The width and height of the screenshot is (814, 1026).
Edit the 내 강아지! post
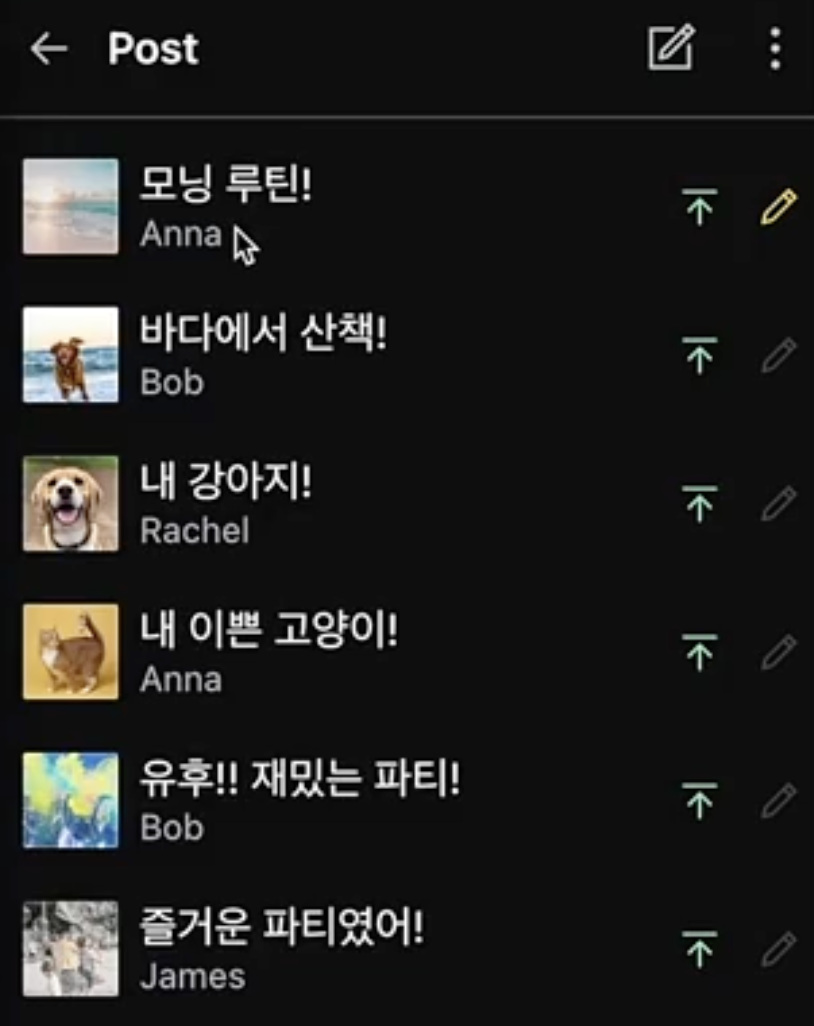click(x=778, y=503)
